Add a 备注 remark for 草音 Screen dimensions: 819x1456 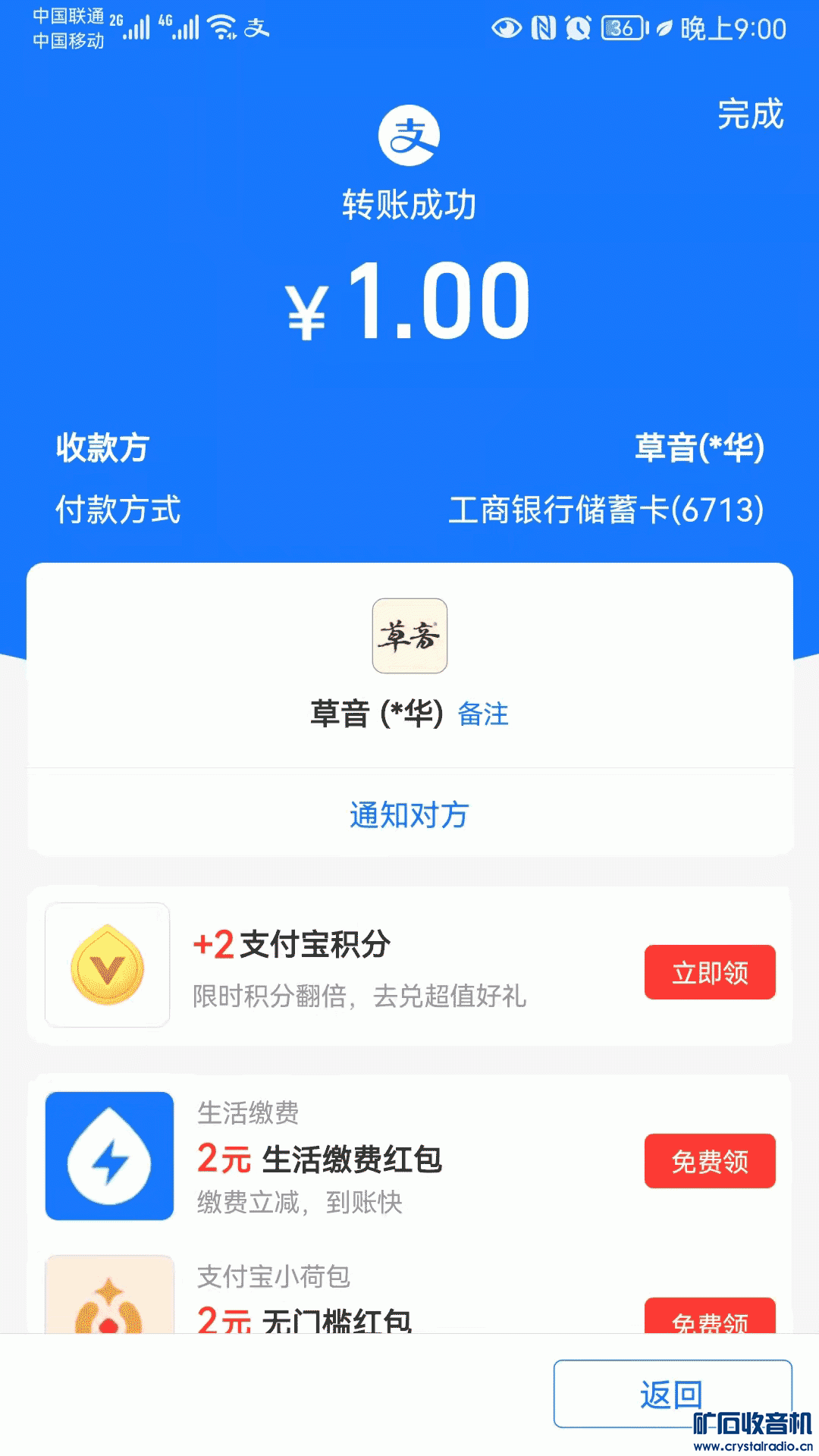click(x=483, y=714)
